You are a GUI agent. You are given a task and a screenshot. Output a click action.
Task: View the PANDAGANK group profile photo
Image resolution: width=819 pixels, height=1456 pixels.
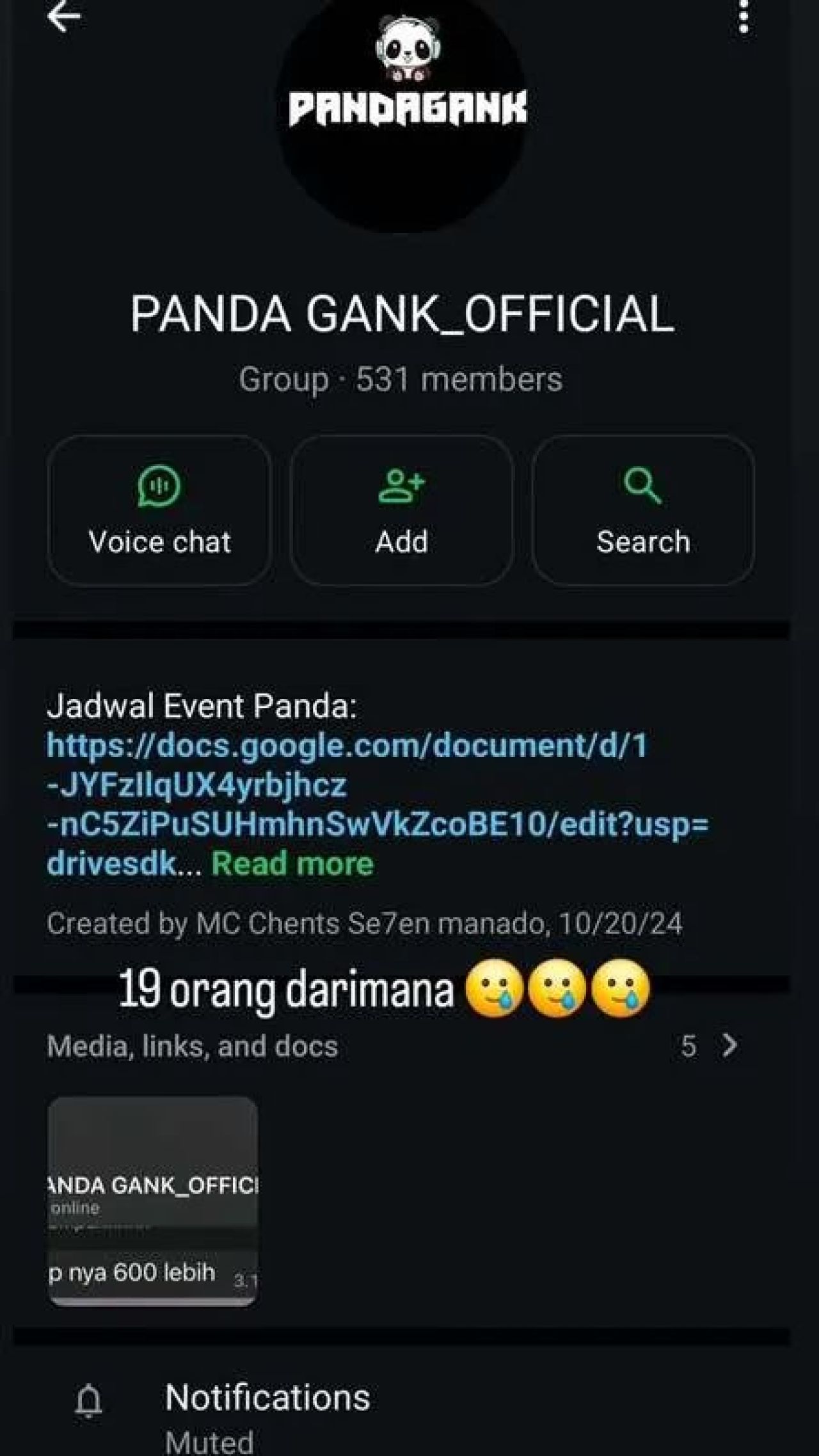pyautogui.click(x=402, y=109)
